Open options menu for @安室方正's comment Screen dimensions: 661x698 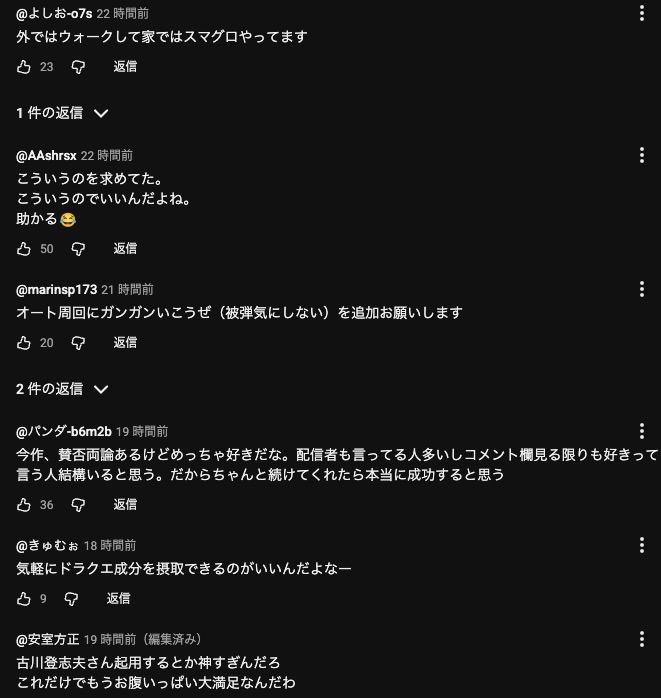pyautogui.click(x=642, y=639)
